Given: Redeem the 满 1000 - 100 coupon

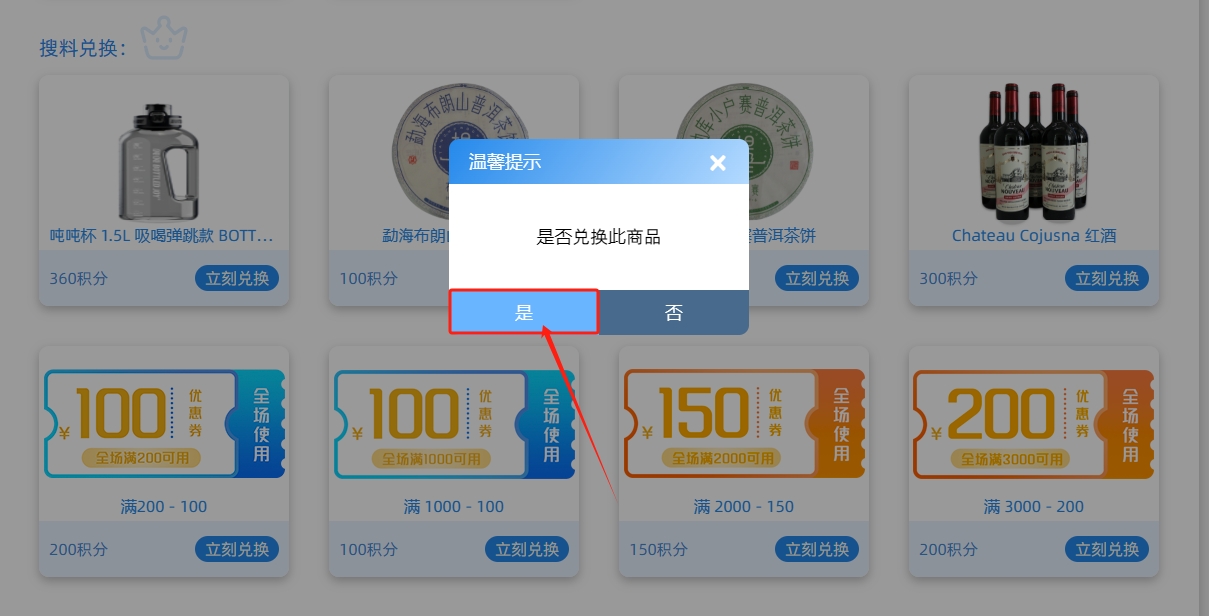Looking at the screenshot, I should (527, 549).
